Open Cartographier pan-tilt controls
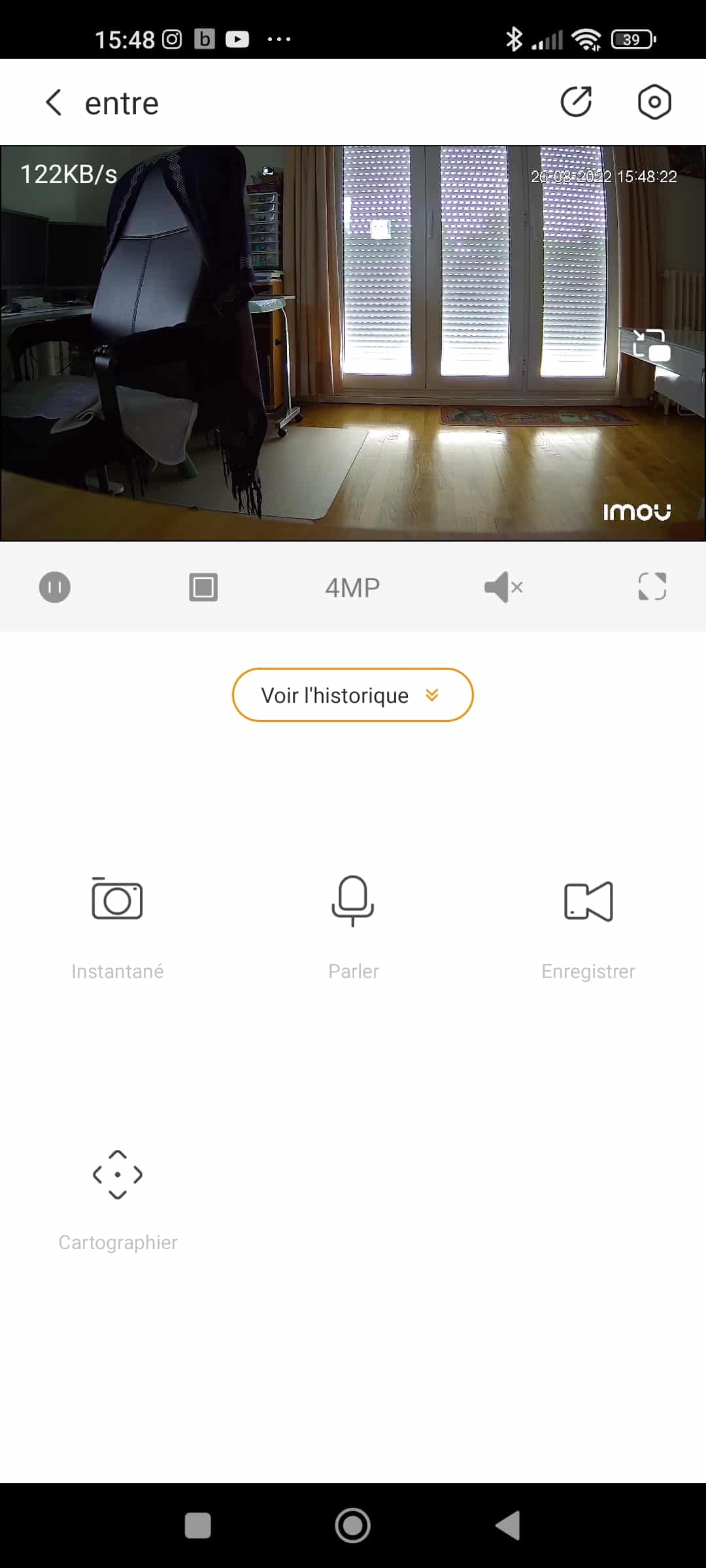Screen dimensions: 706x1568 coord(118,1200)
